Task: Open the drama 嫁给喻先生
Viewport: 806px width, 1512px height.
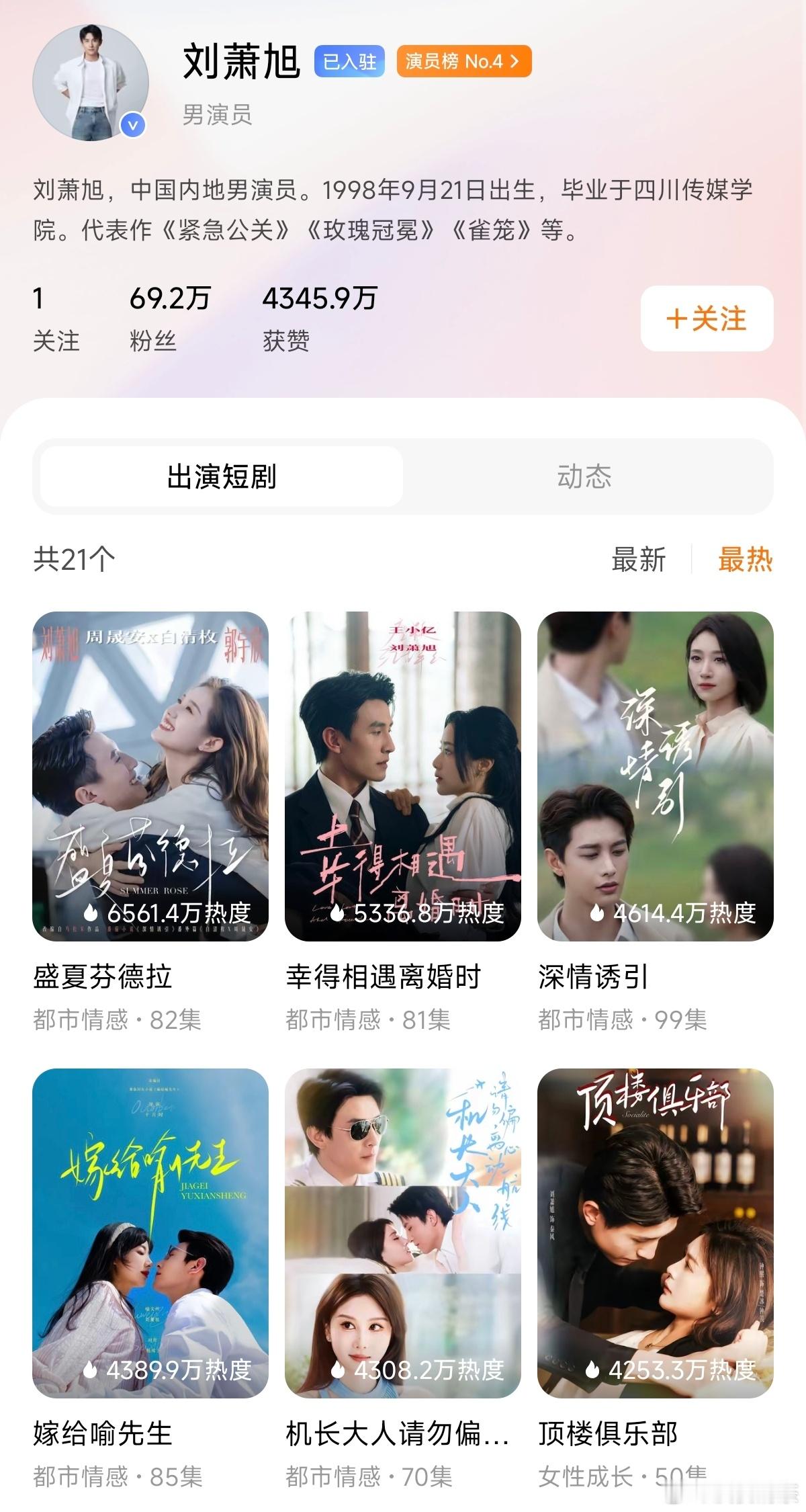Action: tap(150, 1232)
